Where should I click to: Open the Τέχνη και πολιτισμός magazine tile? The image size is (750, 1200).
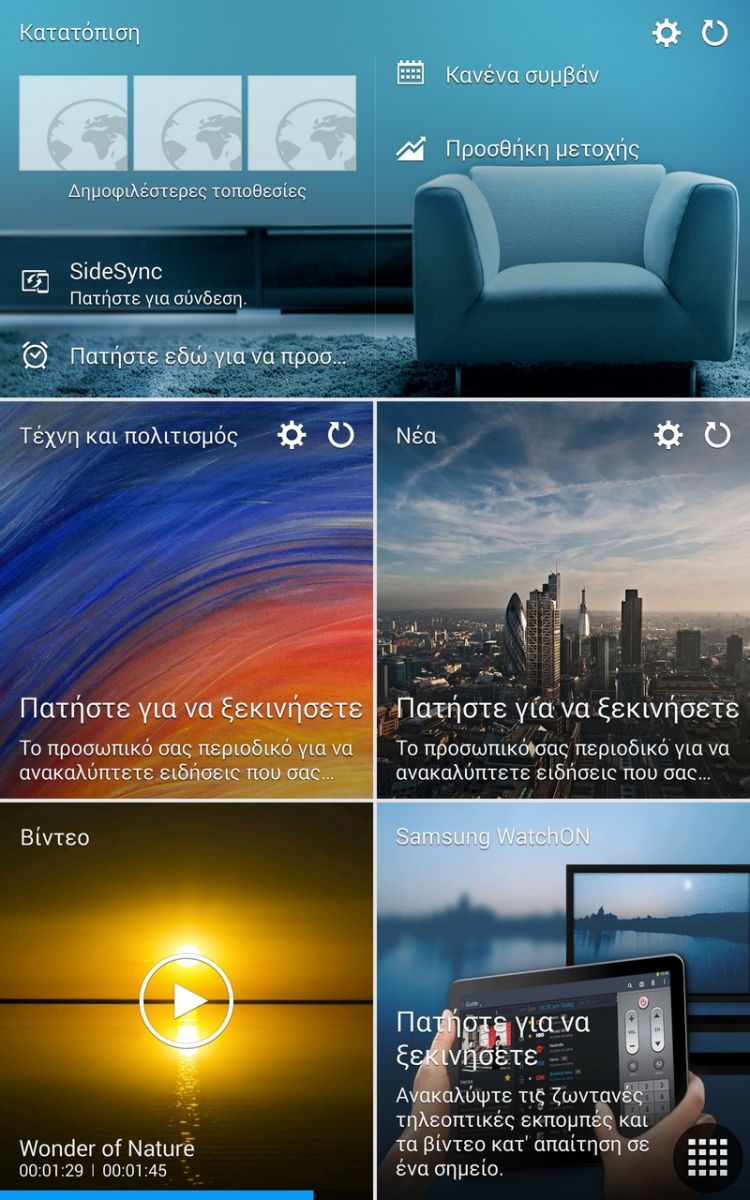coord(186,600)
